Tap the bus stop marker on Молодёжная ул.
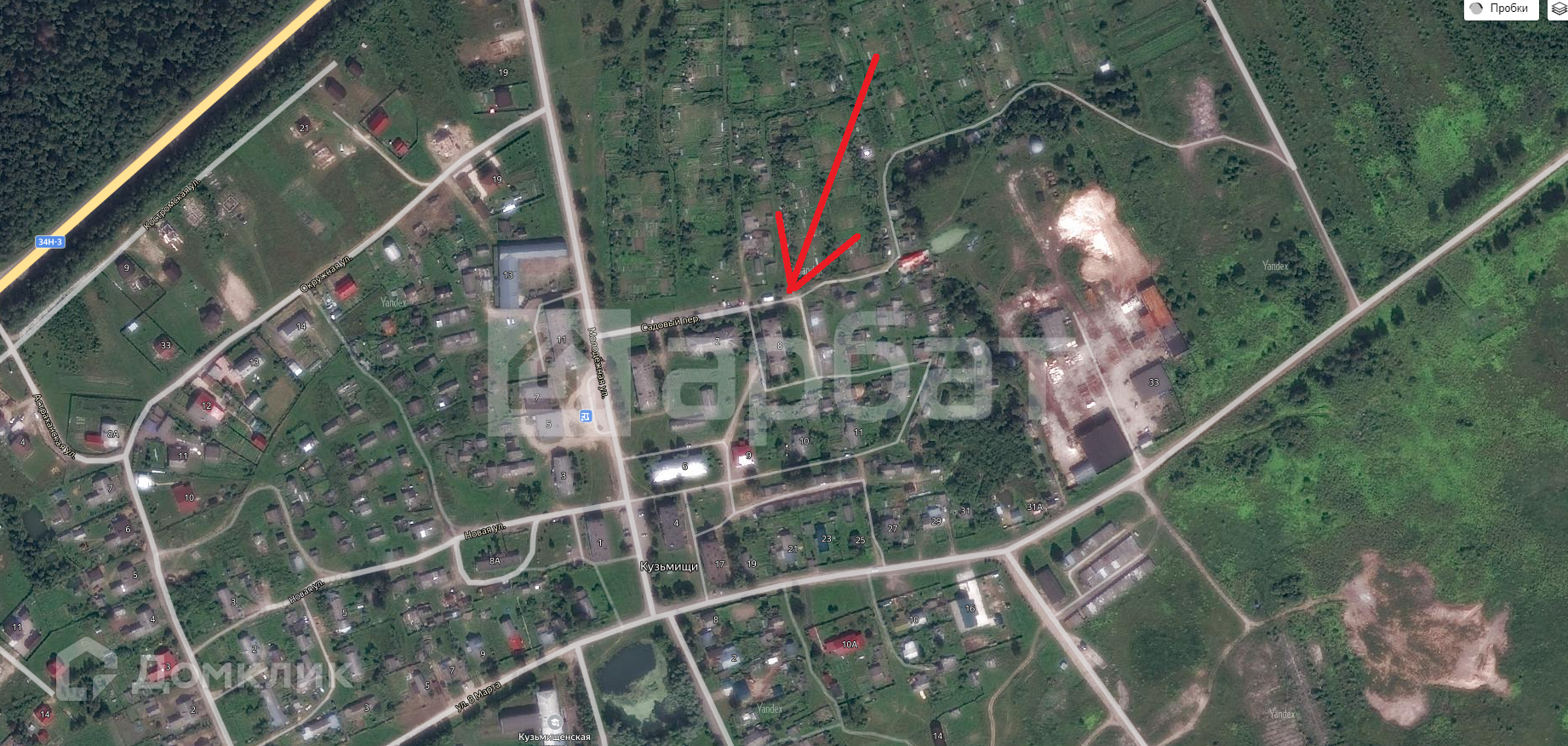Screen dimensions: 1568x746 point(585,416)
